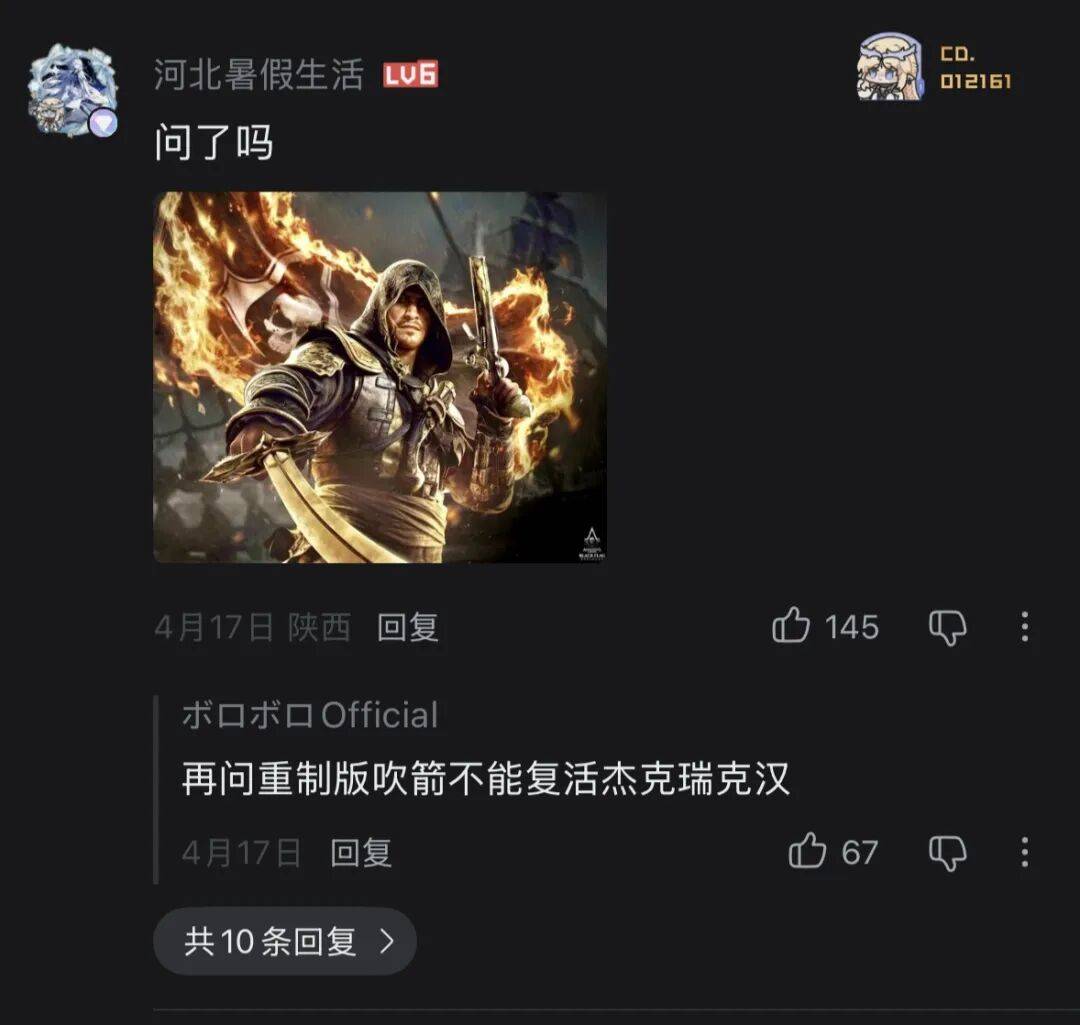Reply to ボロボロOfficial's comment
Viewport: 1080px width, 1025px height.
click(361, 853)
